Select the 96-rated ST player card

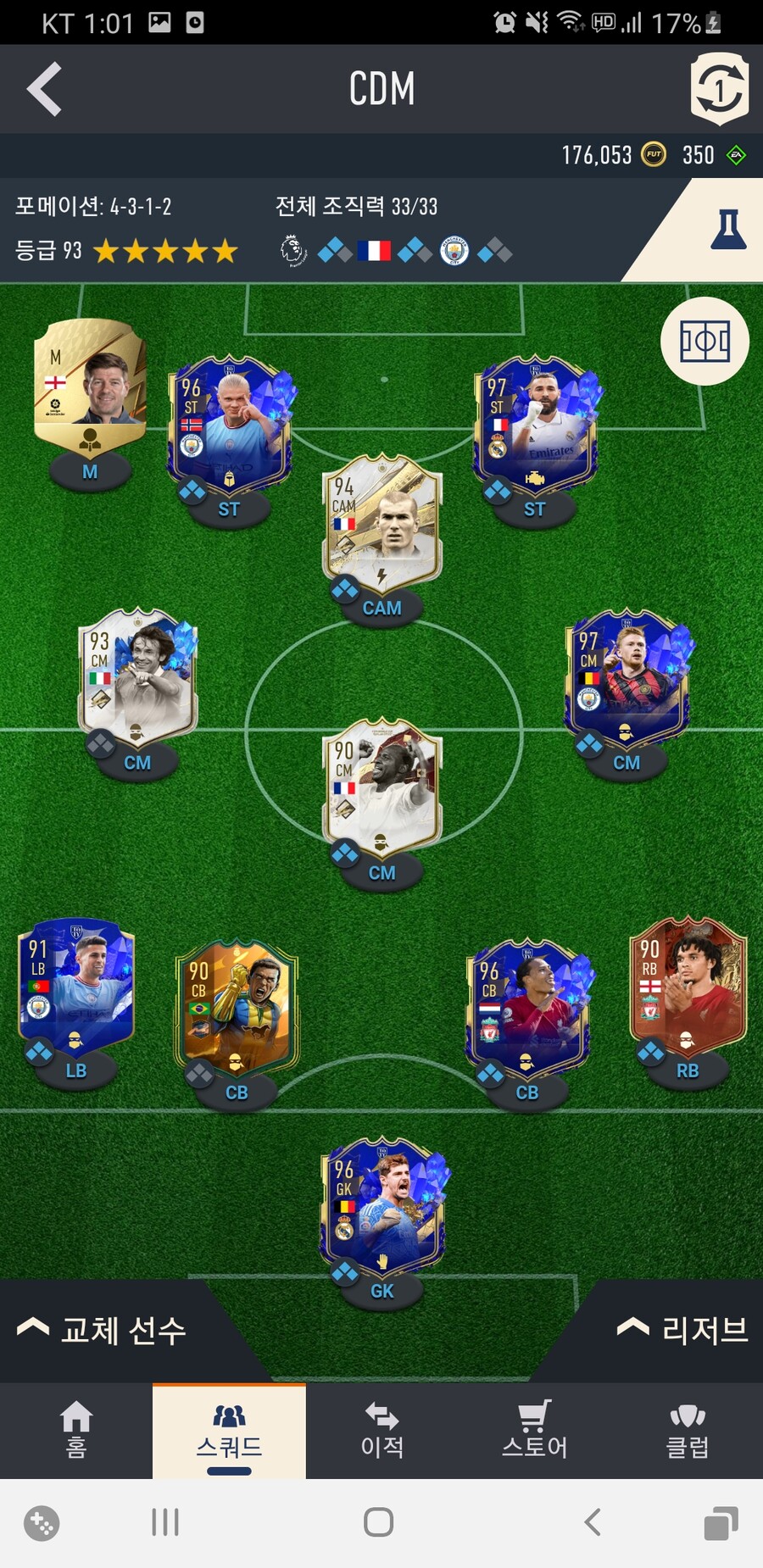tap(229, 422)
